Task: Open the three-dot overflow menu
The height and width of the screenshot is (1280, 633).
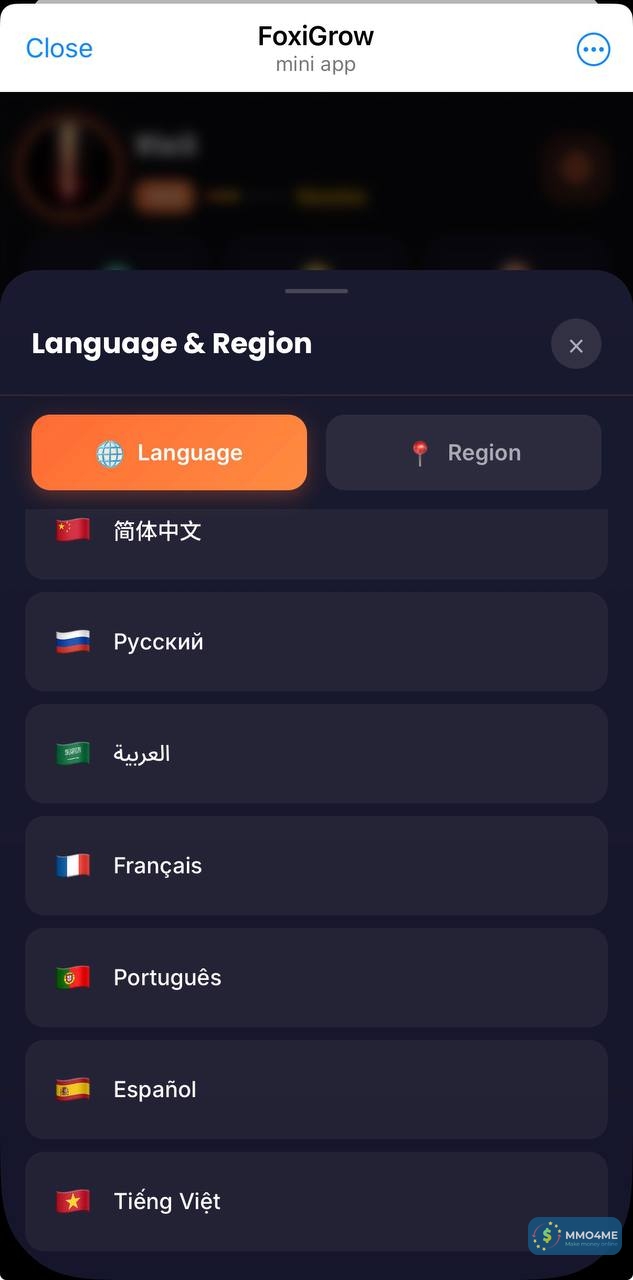Action: point(593,49)
